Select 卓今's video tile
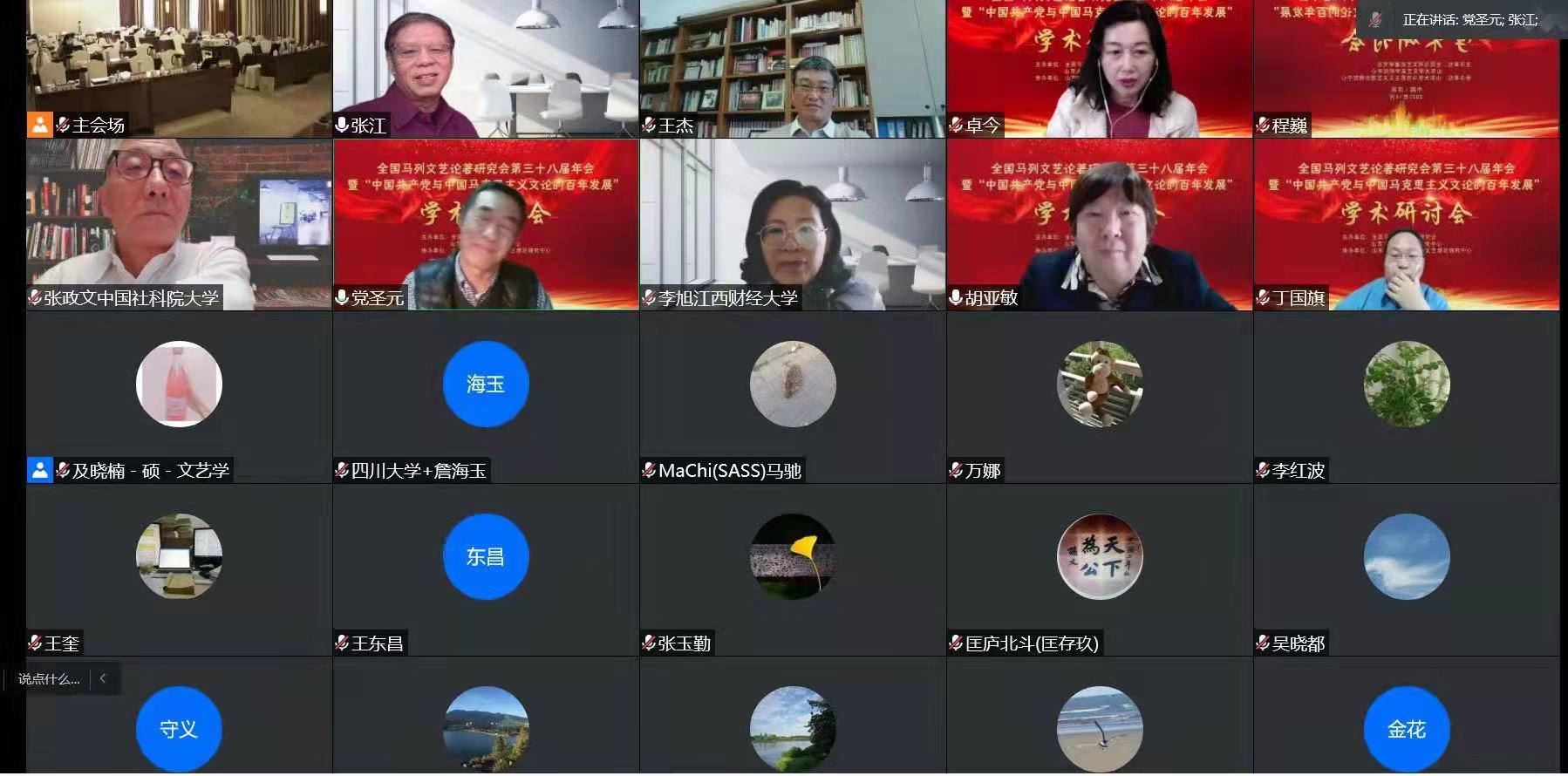 coord(1100,68)
